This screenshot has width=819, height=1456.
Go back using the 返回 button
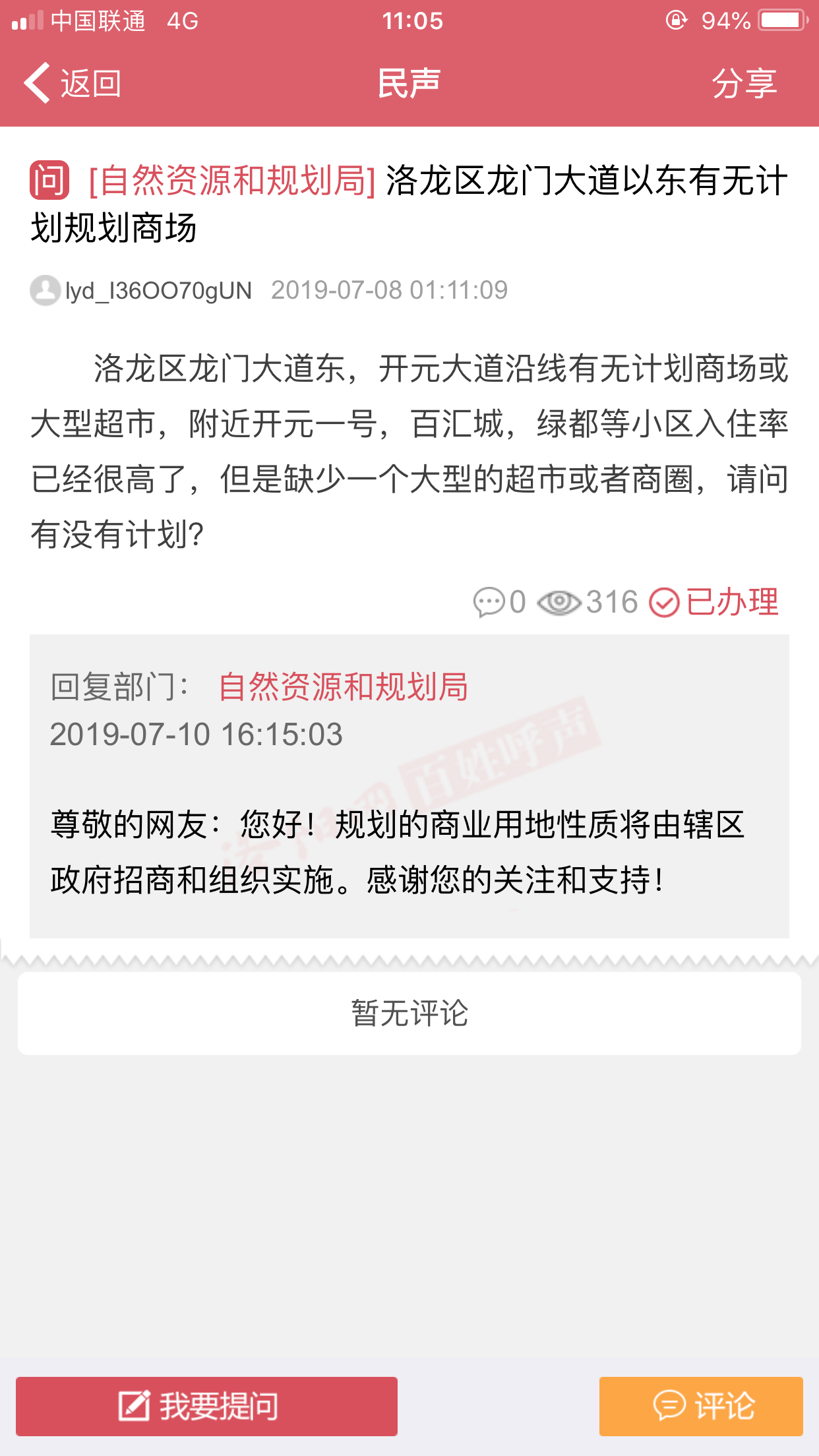coord(73,84)
